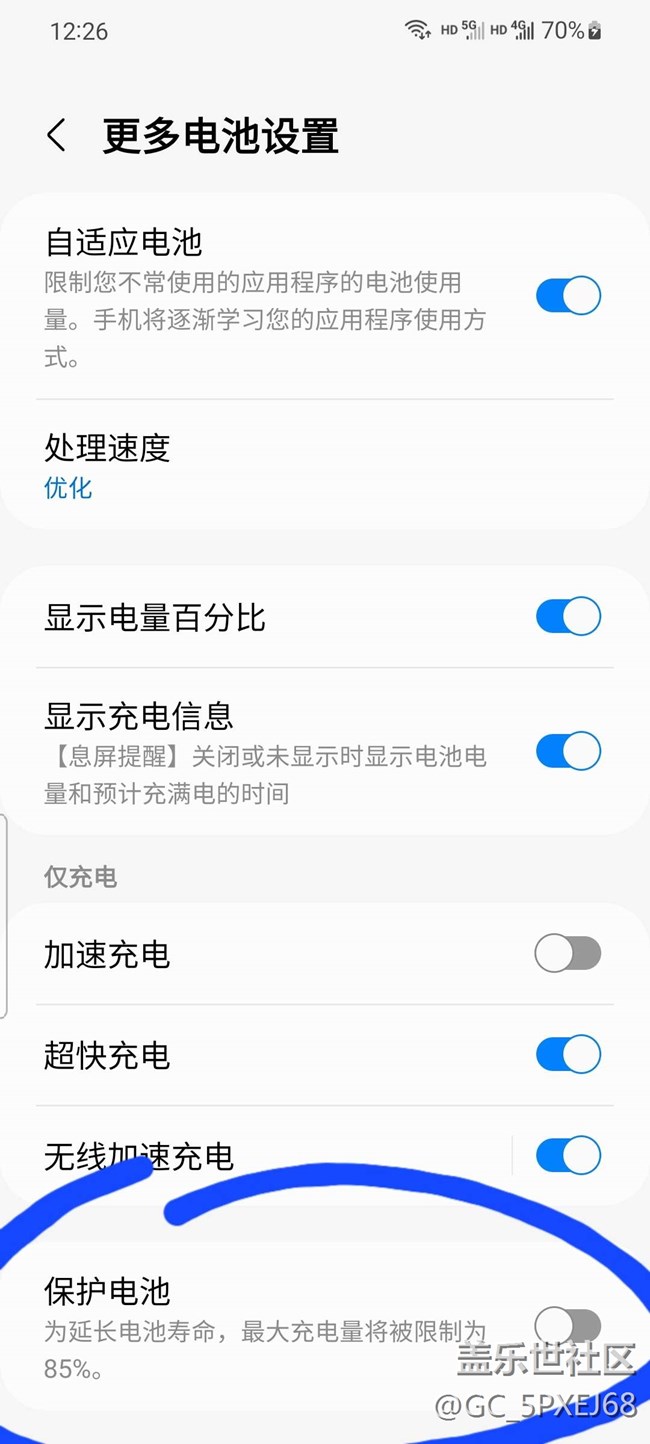The image size is (650, 1444).
Task: Disable 显示电量百分比
Action: 568,617
